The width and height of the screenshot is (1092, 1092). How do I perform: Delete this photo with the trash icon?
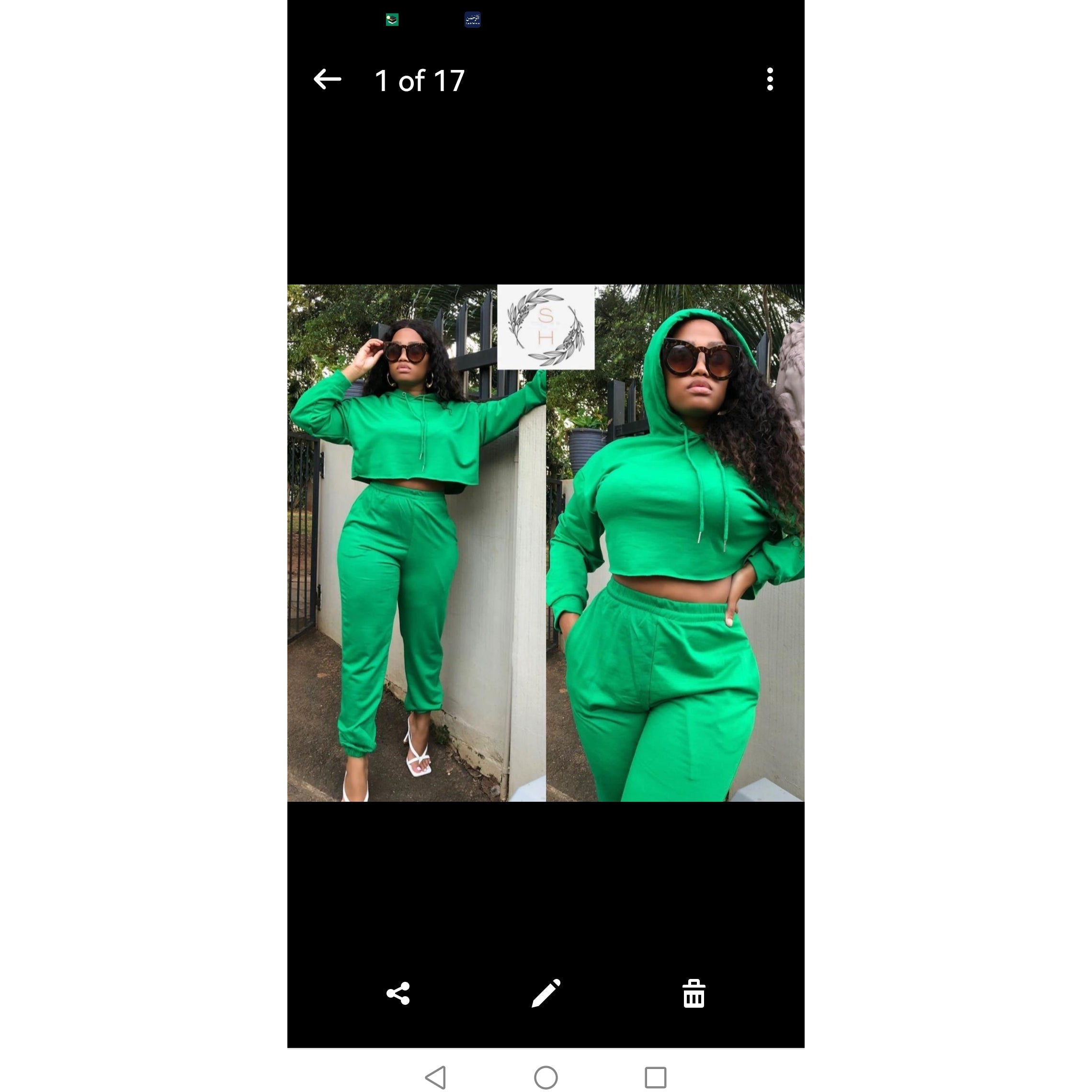pos(694,994)
